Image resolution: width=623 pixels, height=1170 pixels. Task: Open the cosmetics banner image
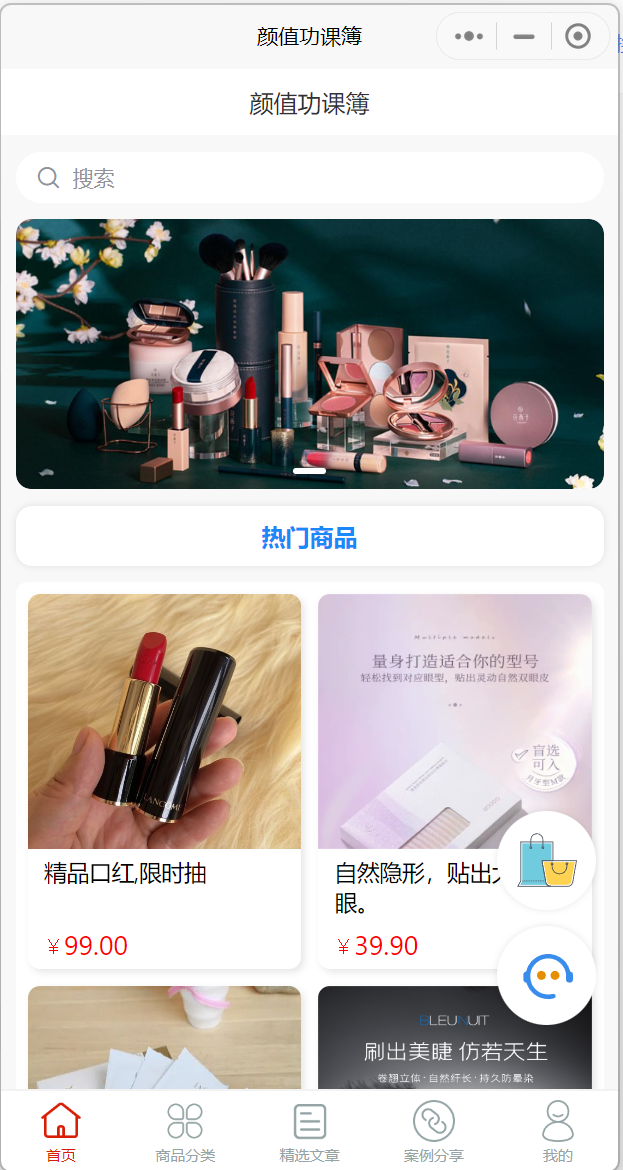310,354
